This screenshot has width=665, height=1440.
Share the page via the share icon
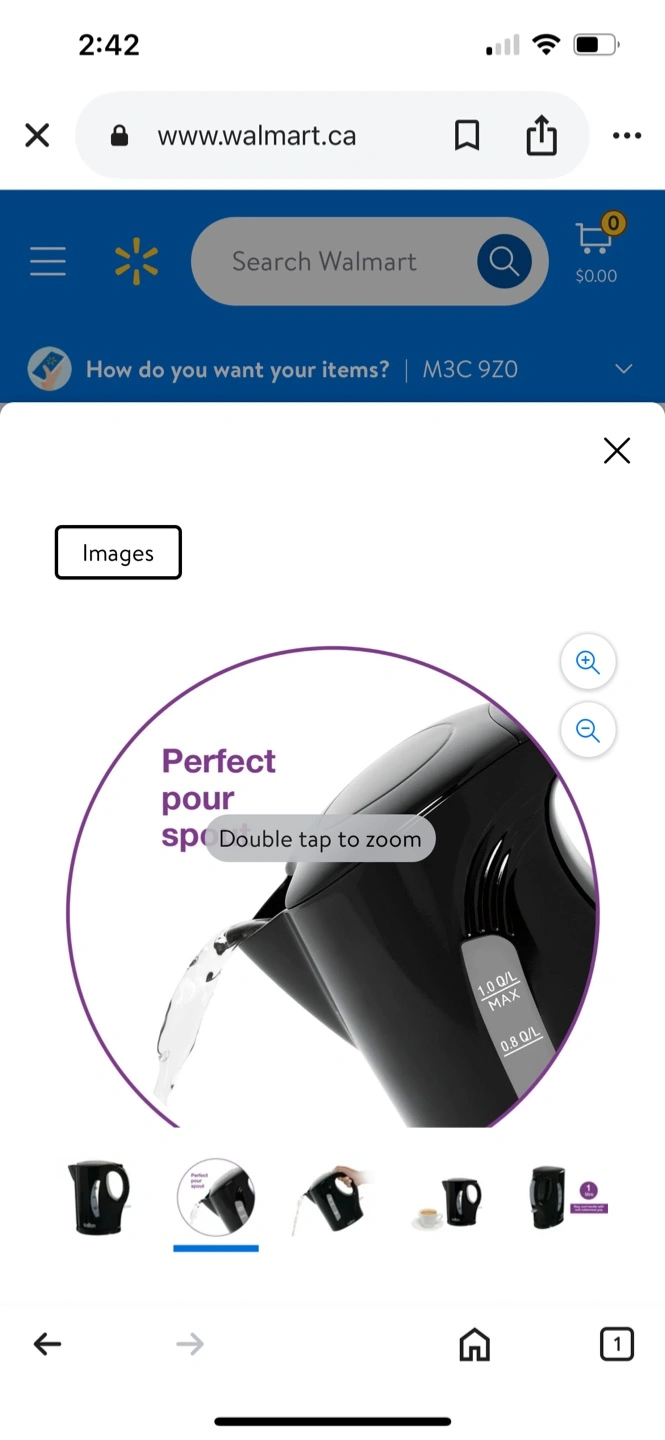[541, 135]
